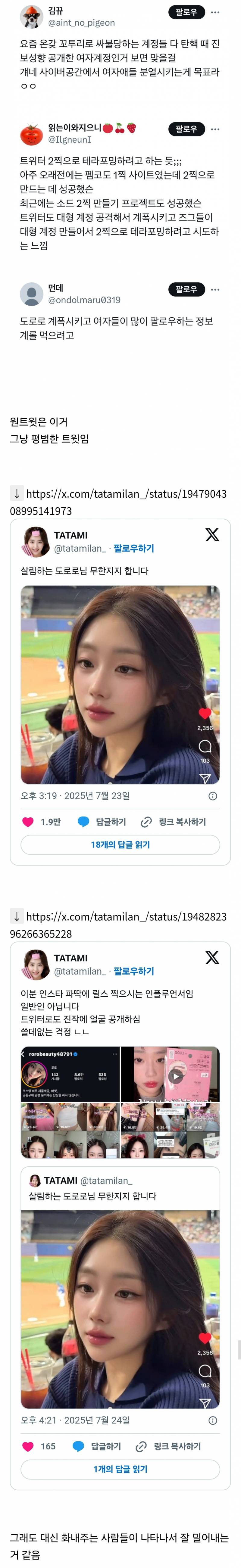Read the 1개의 답글 reply
Viewport: 241px width, 1568px height.
pos(120,1469)
